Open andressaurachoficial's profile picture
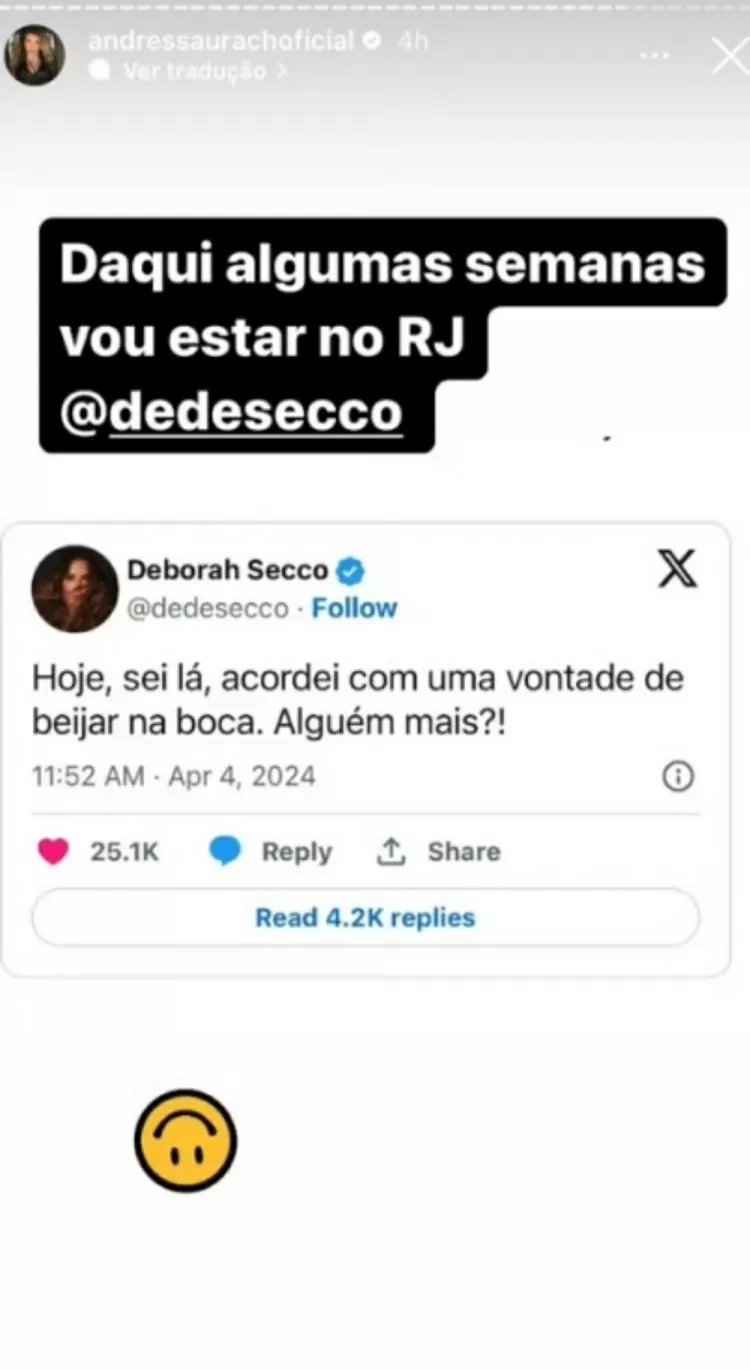The image size is (750, 1369). click(x=35, y=55)
